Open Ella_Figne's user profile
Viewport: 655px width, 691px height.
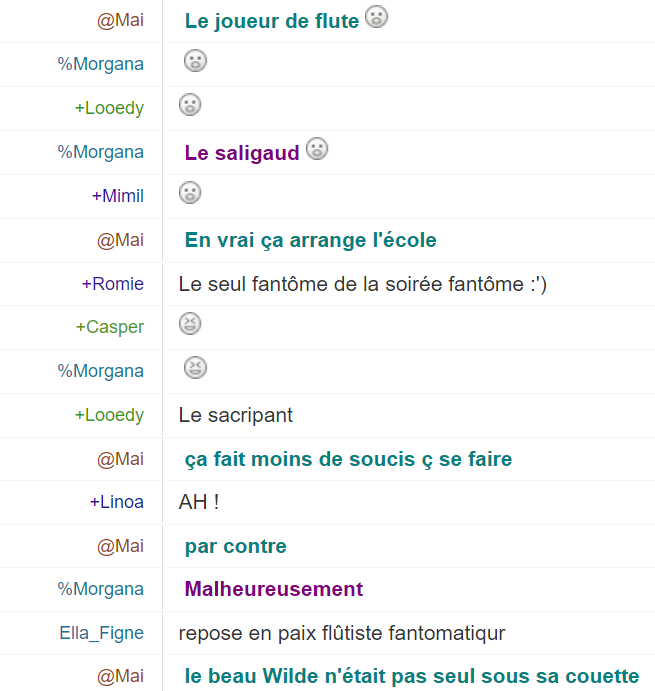point(101,633)
